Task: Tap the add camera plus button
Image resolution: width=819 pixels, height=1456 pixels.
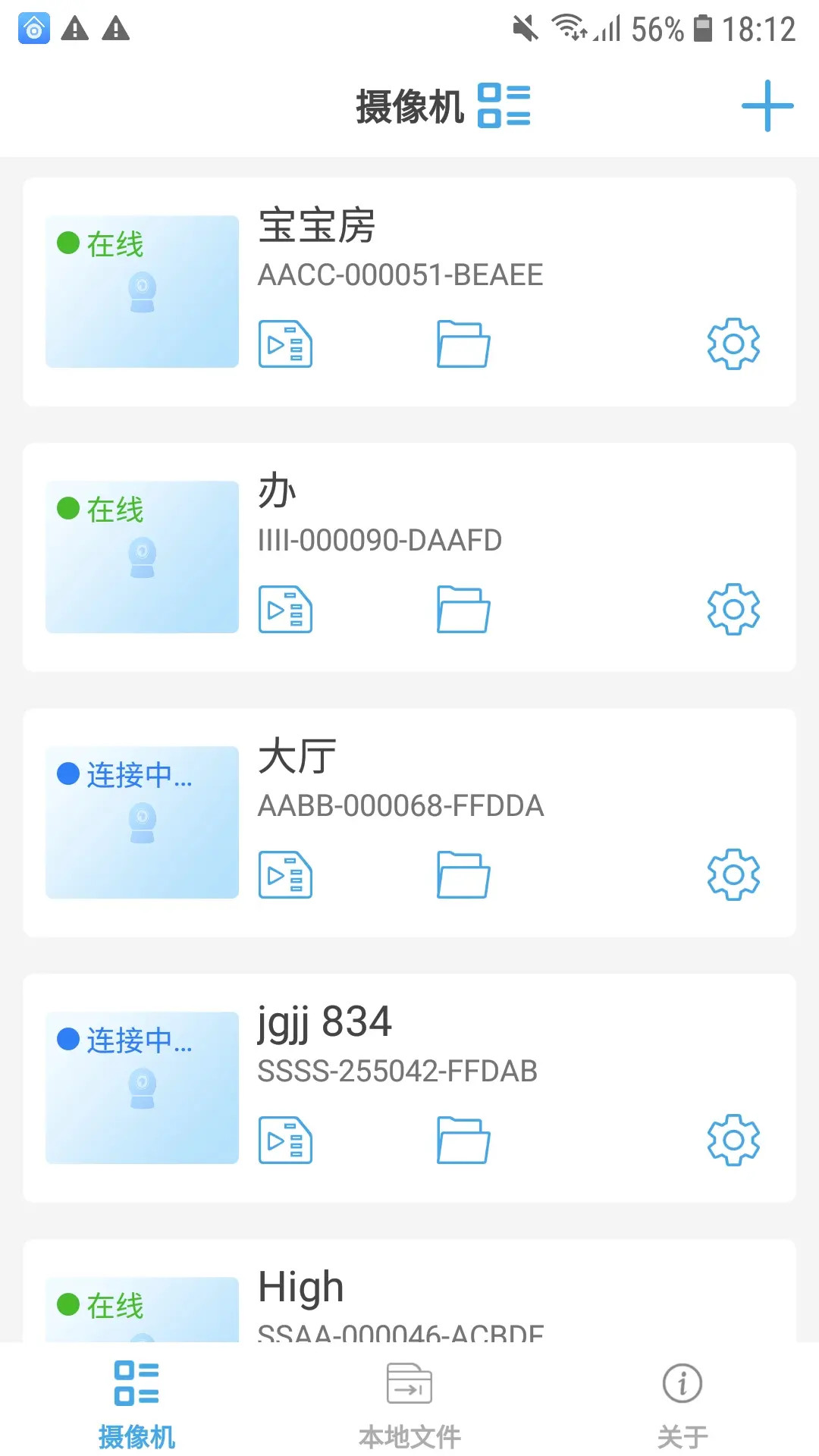Action: 767,106
